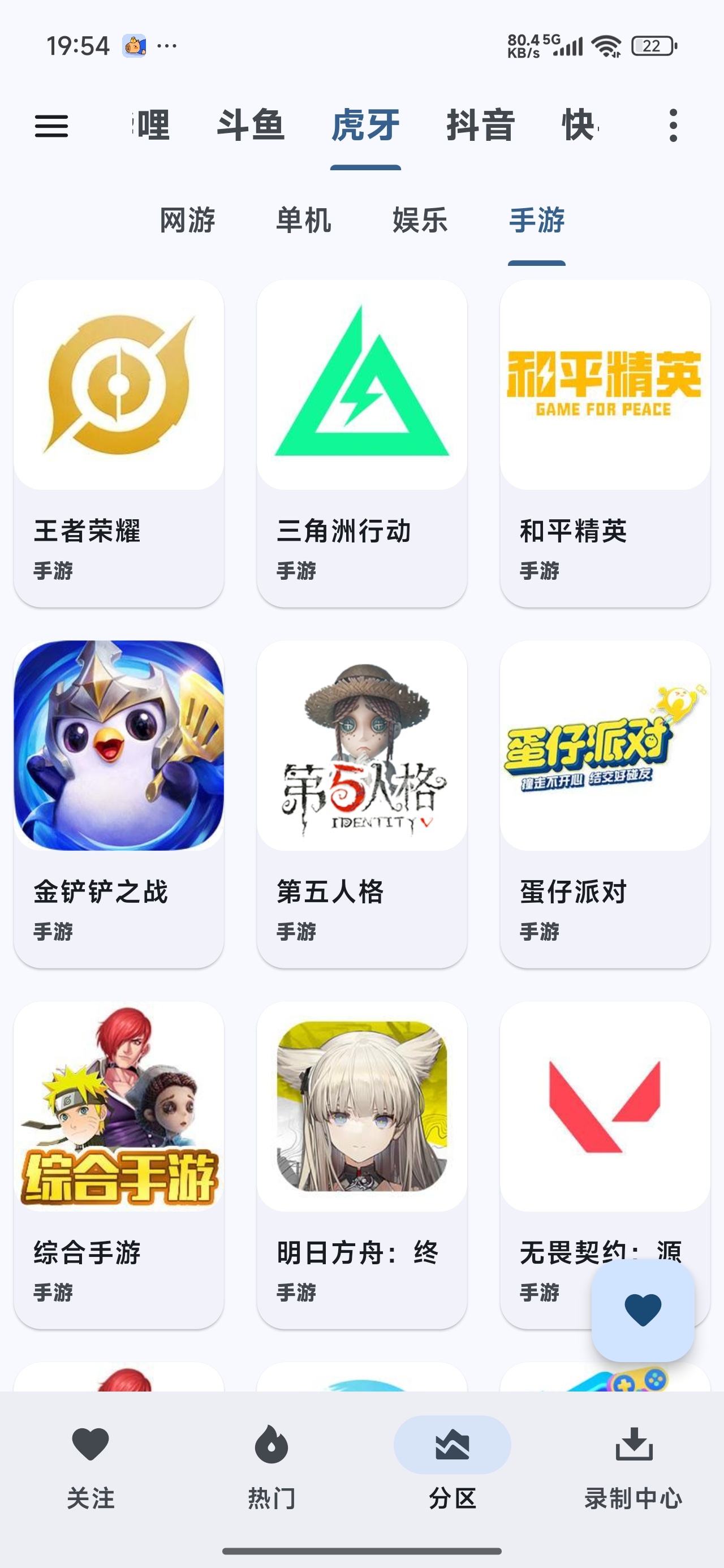Open the 录制中心 tab
This screenshot has height=1568, width=724.
coord(633,1468)
